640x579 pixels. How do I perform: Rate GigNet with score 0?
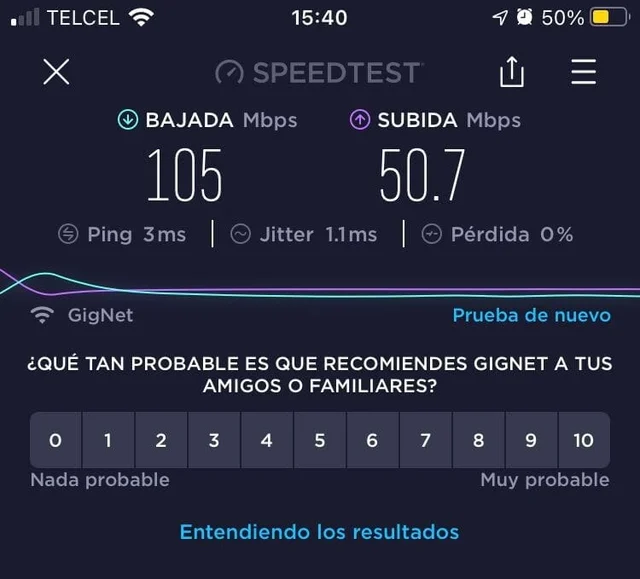pyautogui.click(x=55, y=440)
